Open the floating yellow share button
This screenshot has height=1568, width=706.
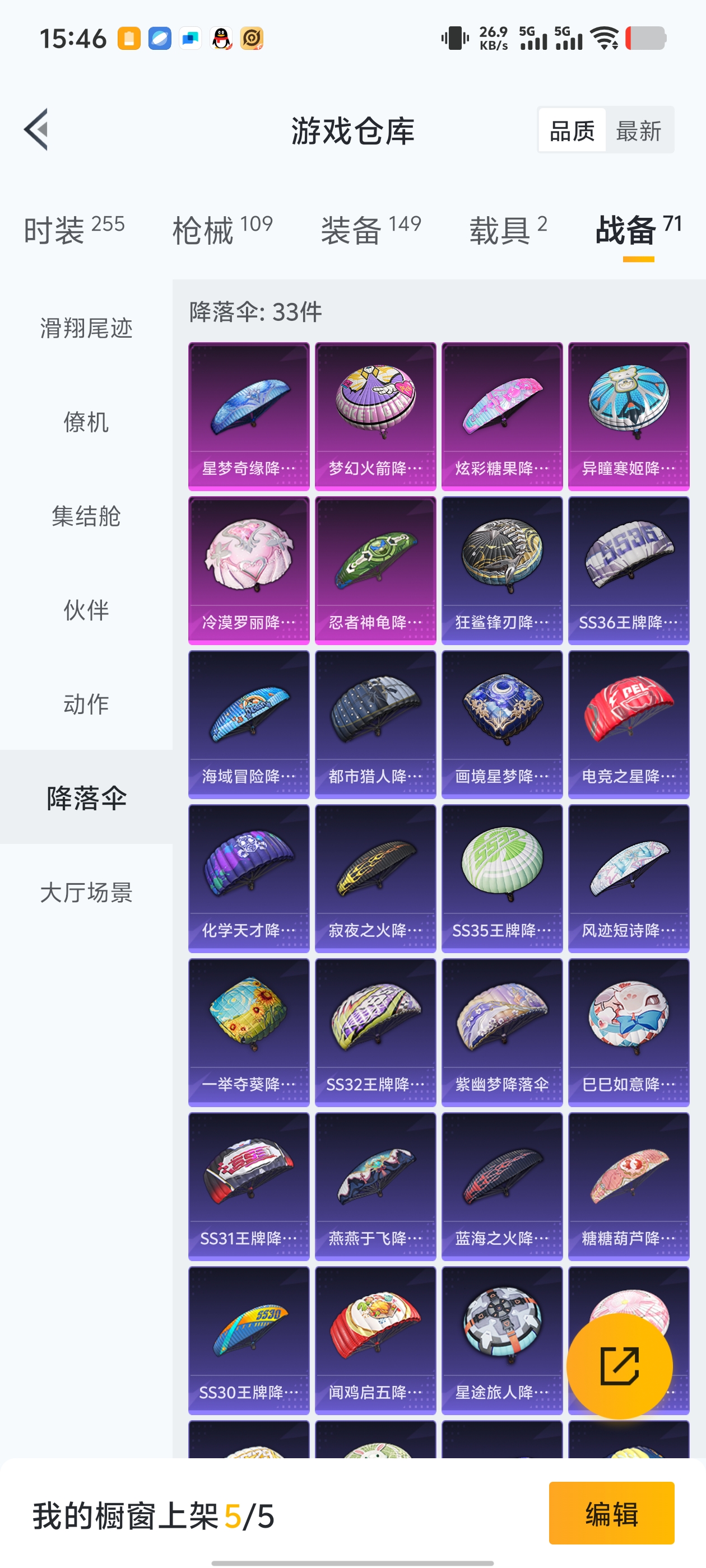620,1366
